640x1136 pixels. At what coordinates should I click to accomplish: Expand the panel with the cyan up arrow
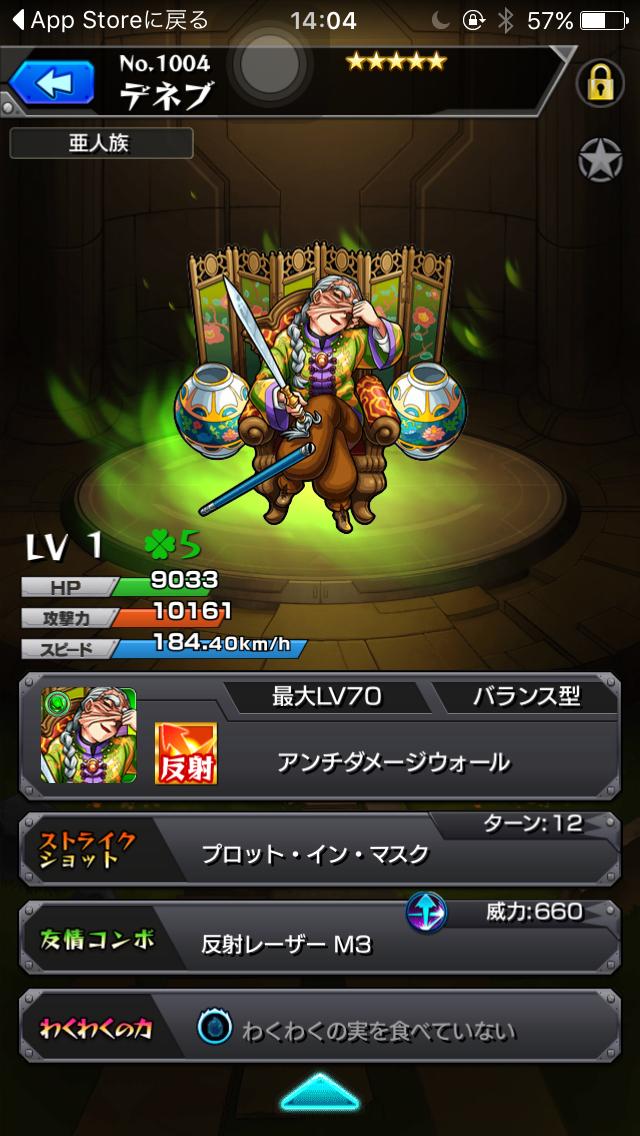(319, 1093)
